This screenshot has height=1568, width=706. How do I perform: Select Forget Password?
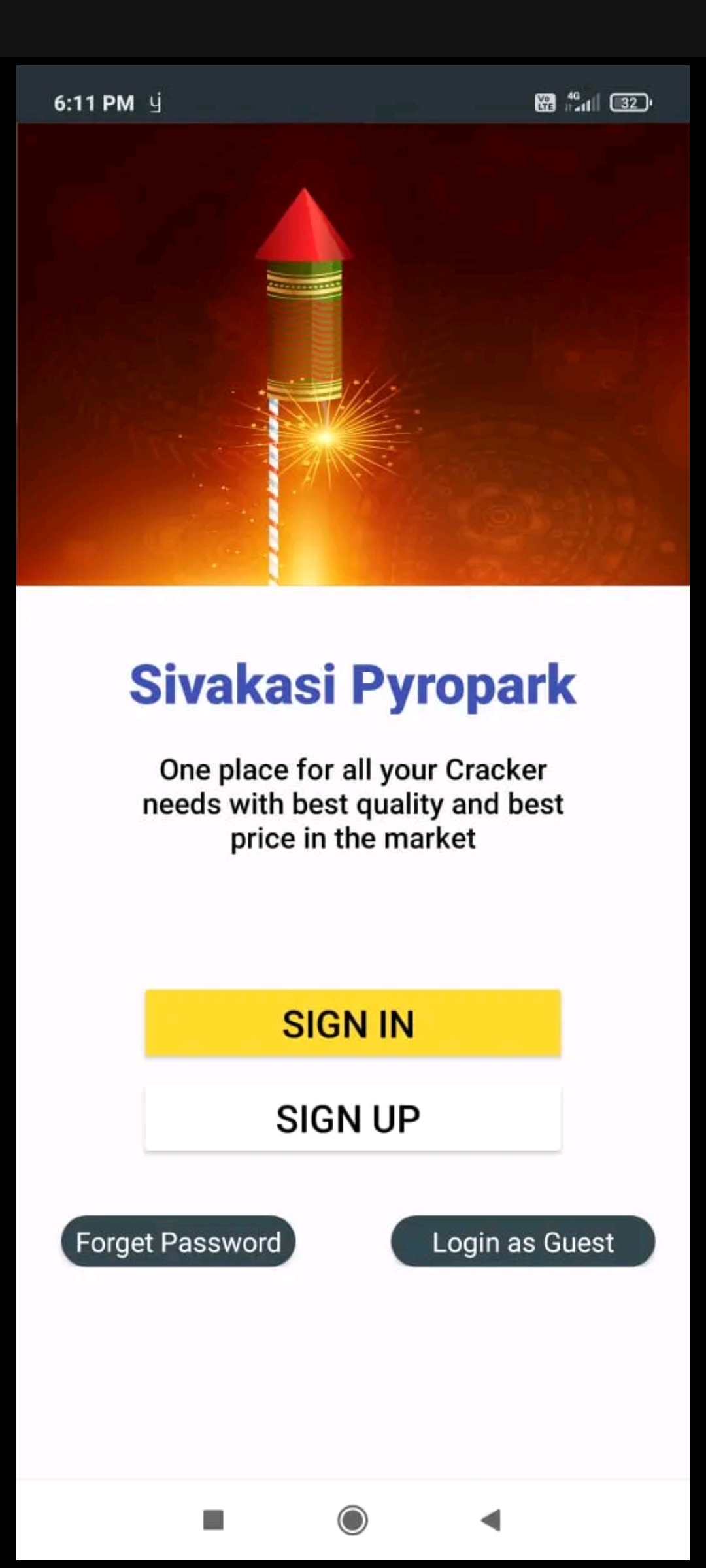pos(178,1241)
